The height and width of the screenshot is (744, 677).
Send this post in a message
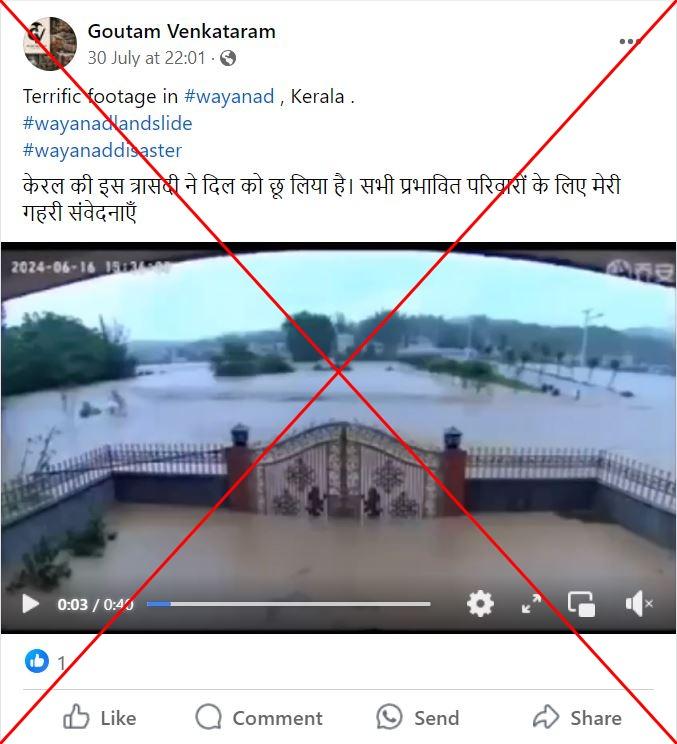pyautogui.click(x=418, y=718)
